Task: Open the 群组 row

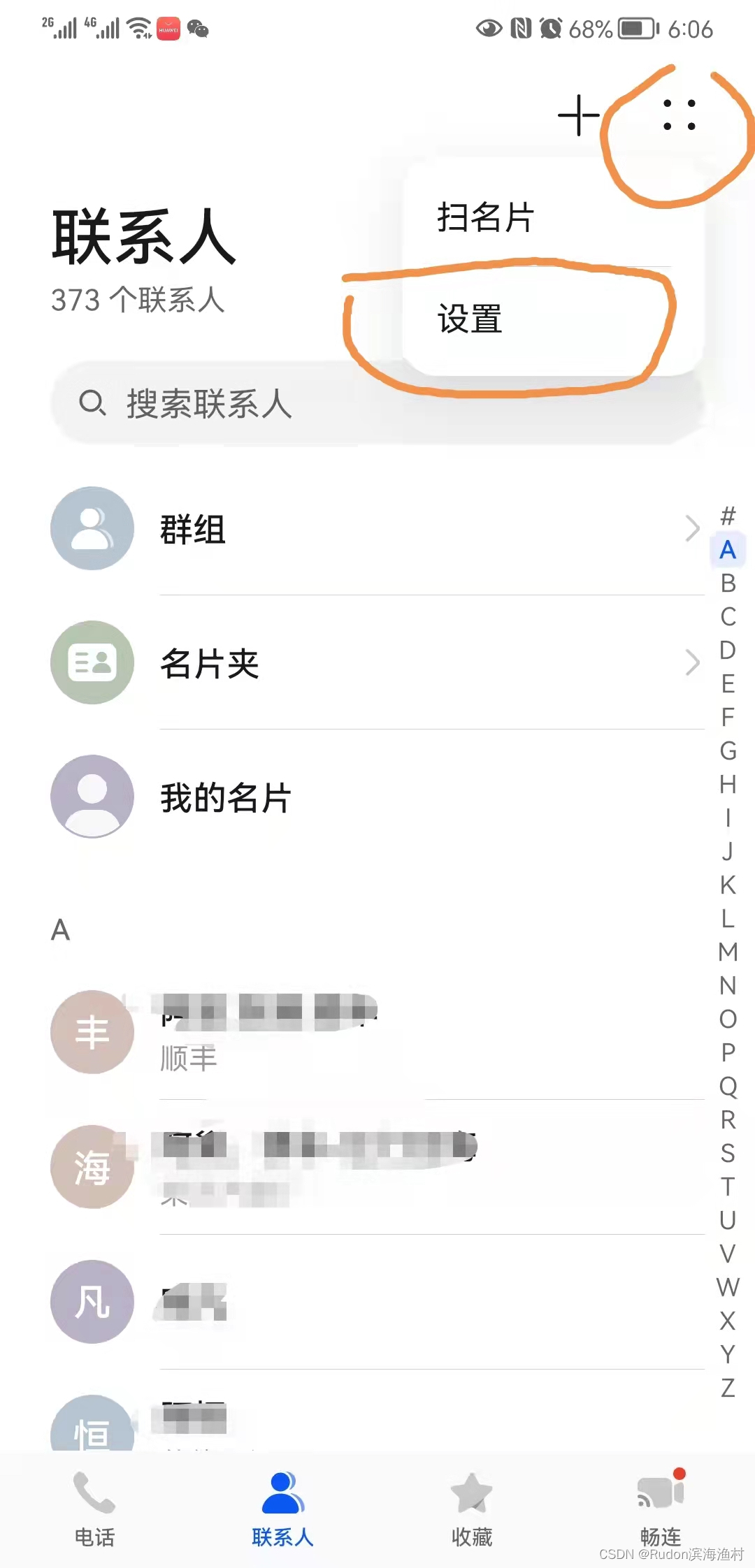Action: pos(377,529)
